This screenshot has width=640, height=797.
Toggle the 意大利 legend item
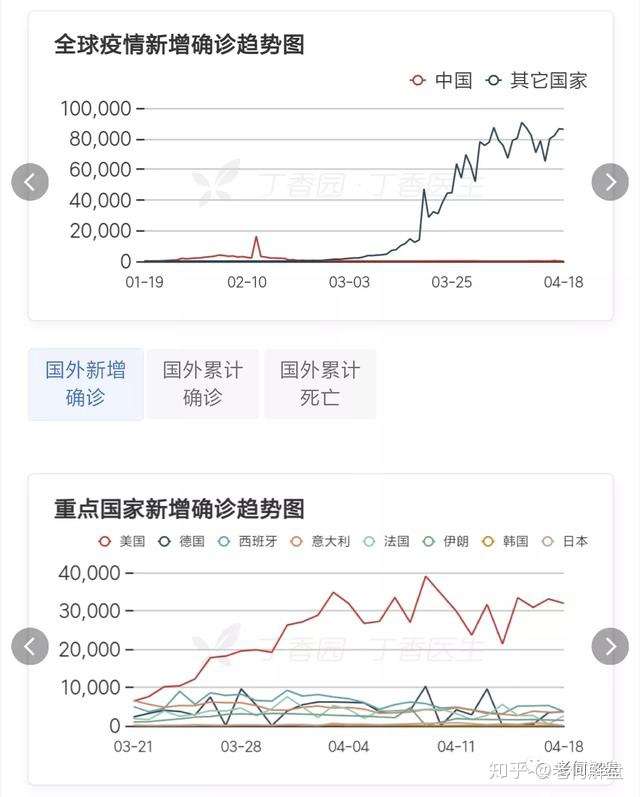[x=320, y=541]
